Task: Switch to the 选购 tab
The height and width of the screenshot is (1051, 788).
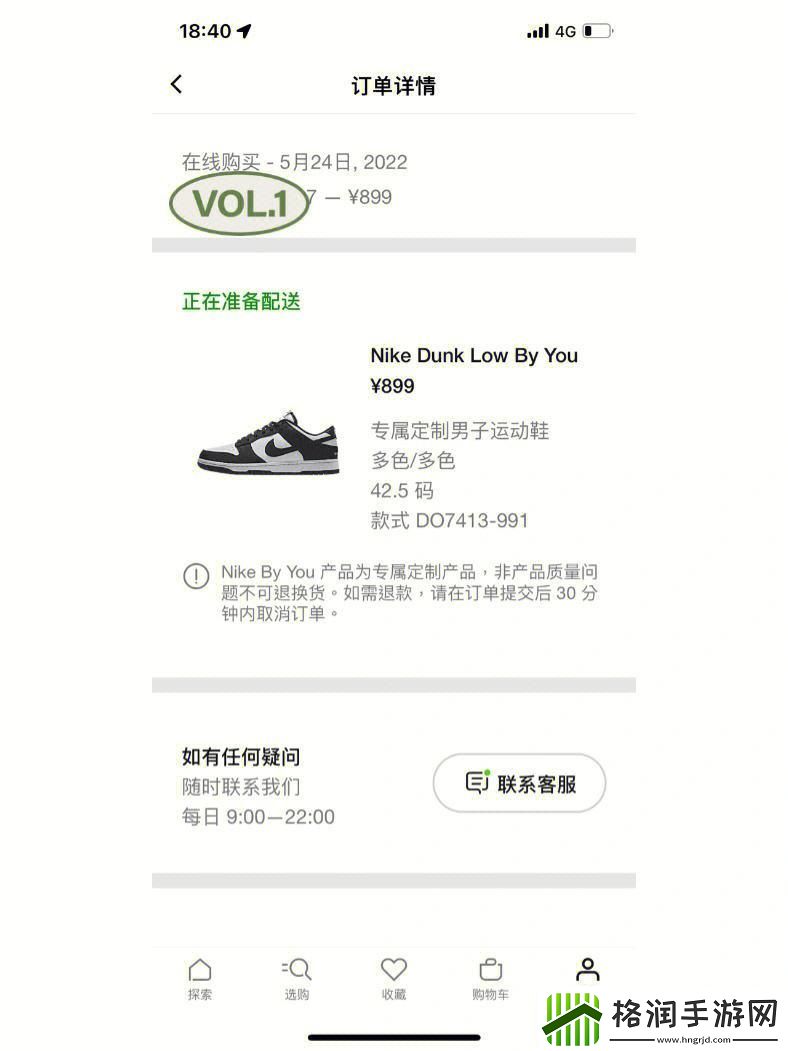Action: 297,978
